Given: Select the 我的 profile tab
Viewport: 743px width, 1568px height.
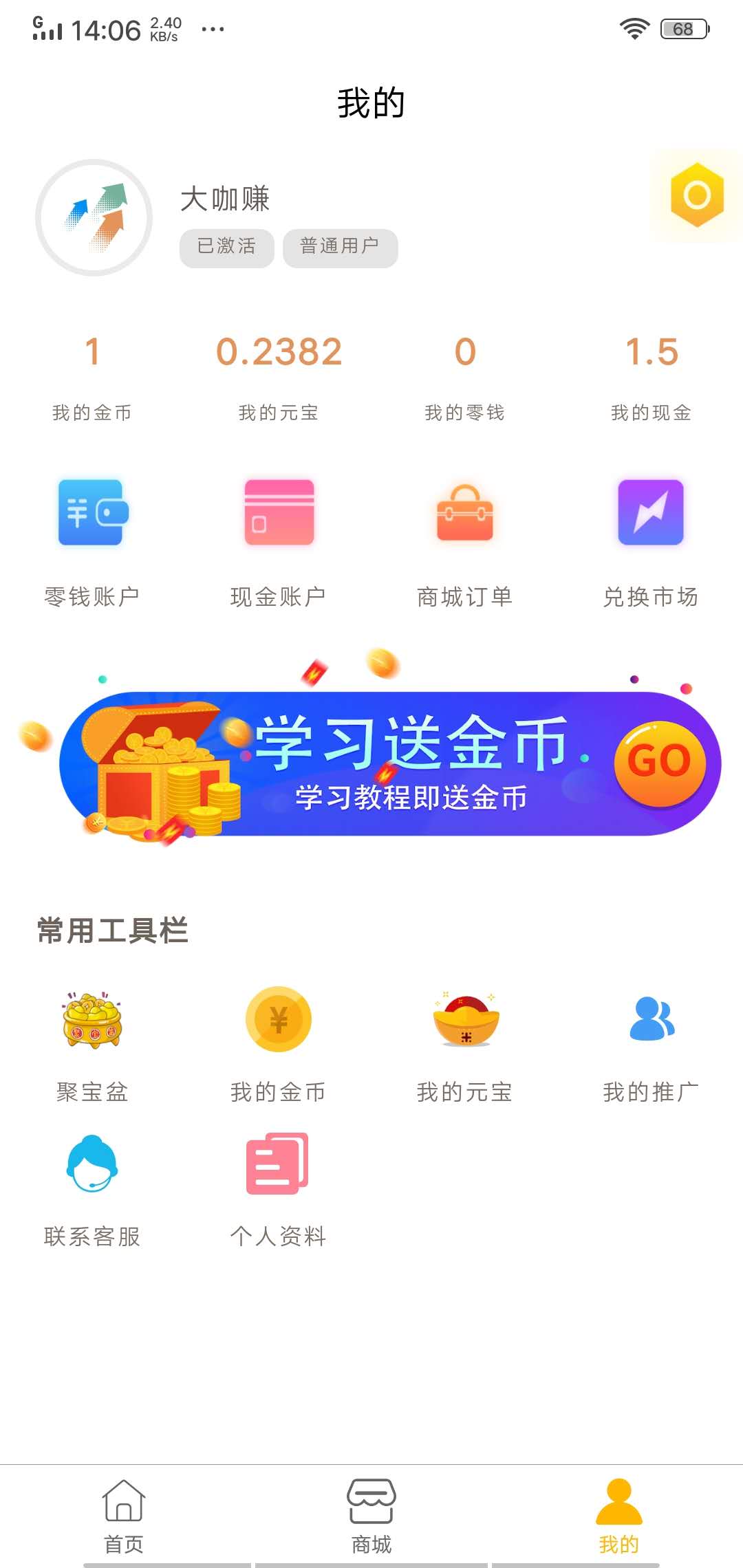Looking at the screenshot, I should click(618, 1513).
